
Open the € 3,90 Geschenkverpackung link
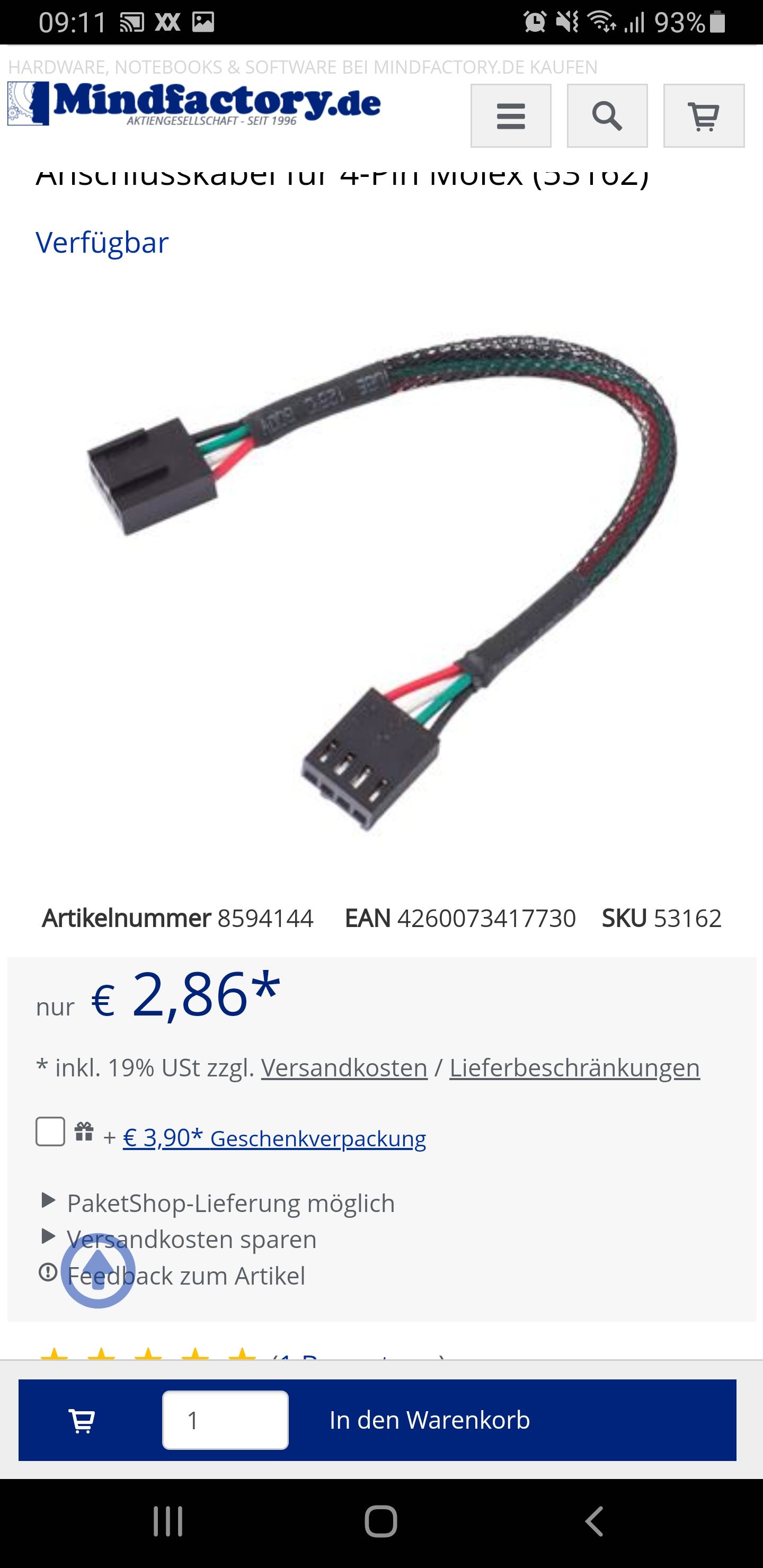coord(274,1138)
